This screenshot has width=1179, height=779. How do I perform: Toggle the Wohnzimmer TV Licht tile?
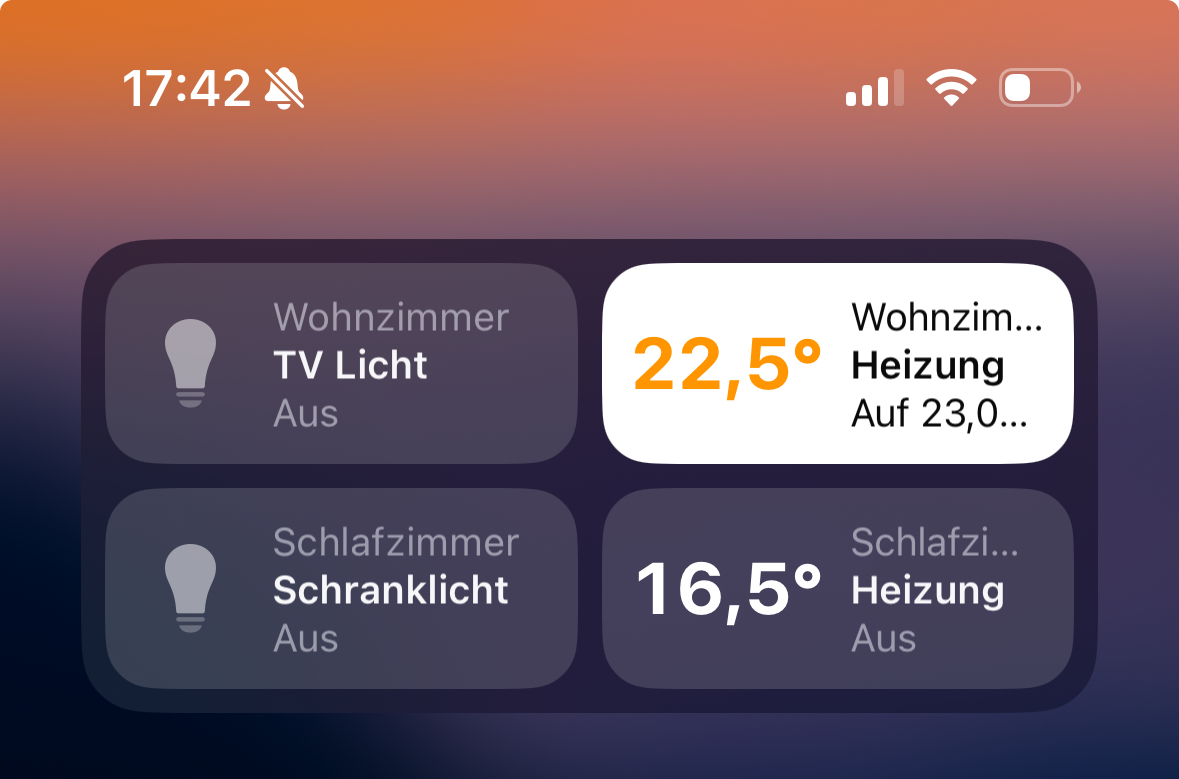click(x=341, y=364)
